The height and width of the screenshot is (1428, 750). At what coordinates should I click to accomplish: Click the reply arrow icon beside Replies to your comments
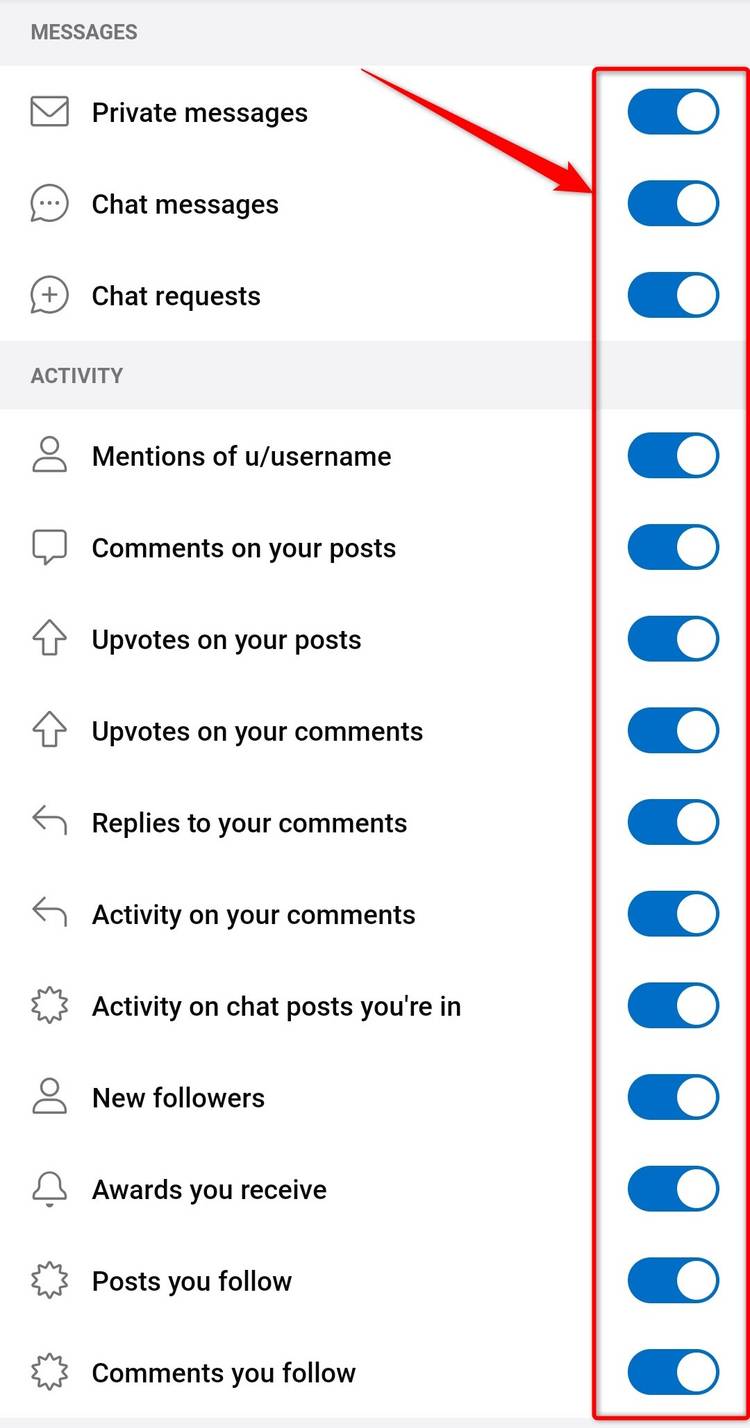coord(48,822)
